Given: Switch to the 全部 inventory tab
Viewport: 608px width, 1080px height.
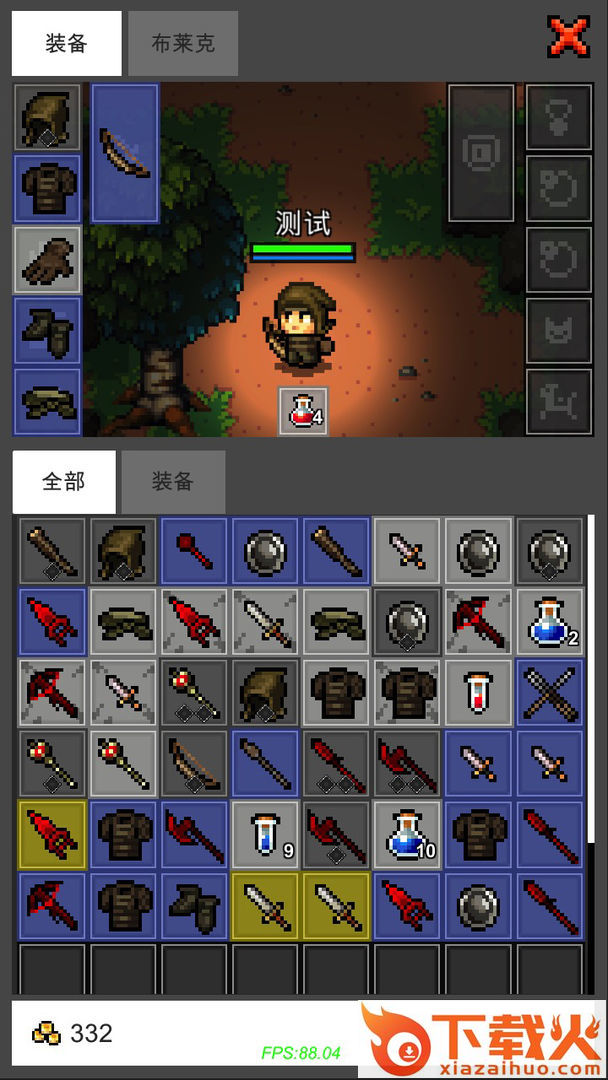Looking at the screenshot, I should click(64, 482).
